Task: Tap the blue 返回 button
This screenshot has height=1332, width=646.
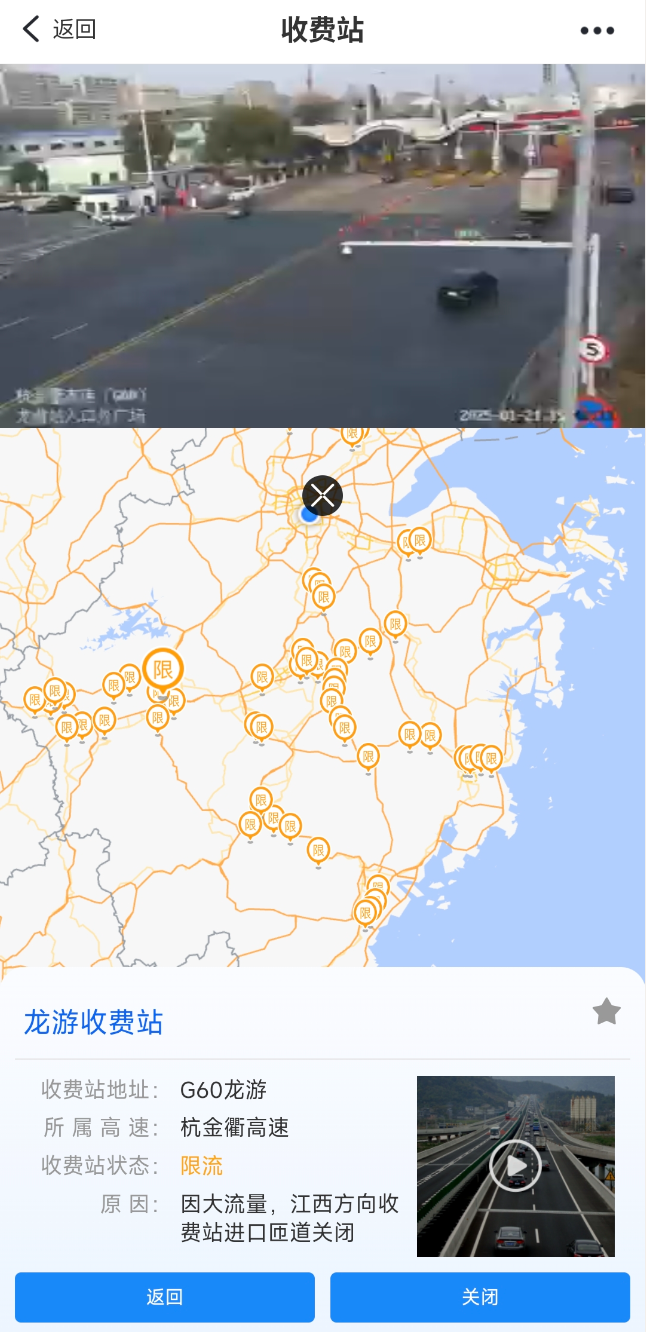Action: pyautogui.click(x=165, y=1297)
